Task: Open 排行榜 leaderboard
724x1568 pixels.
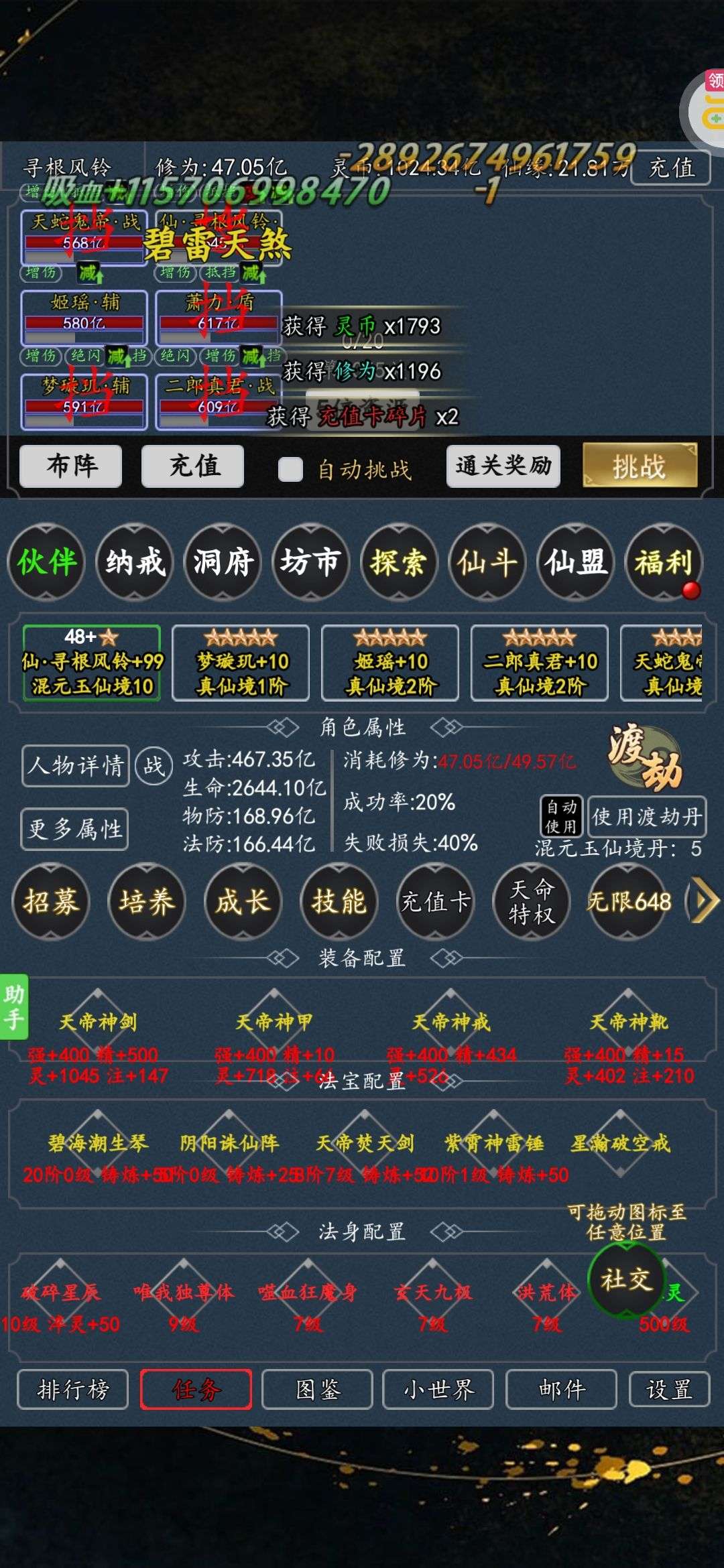Action: pyautogui.click(x=72, y=1389)
